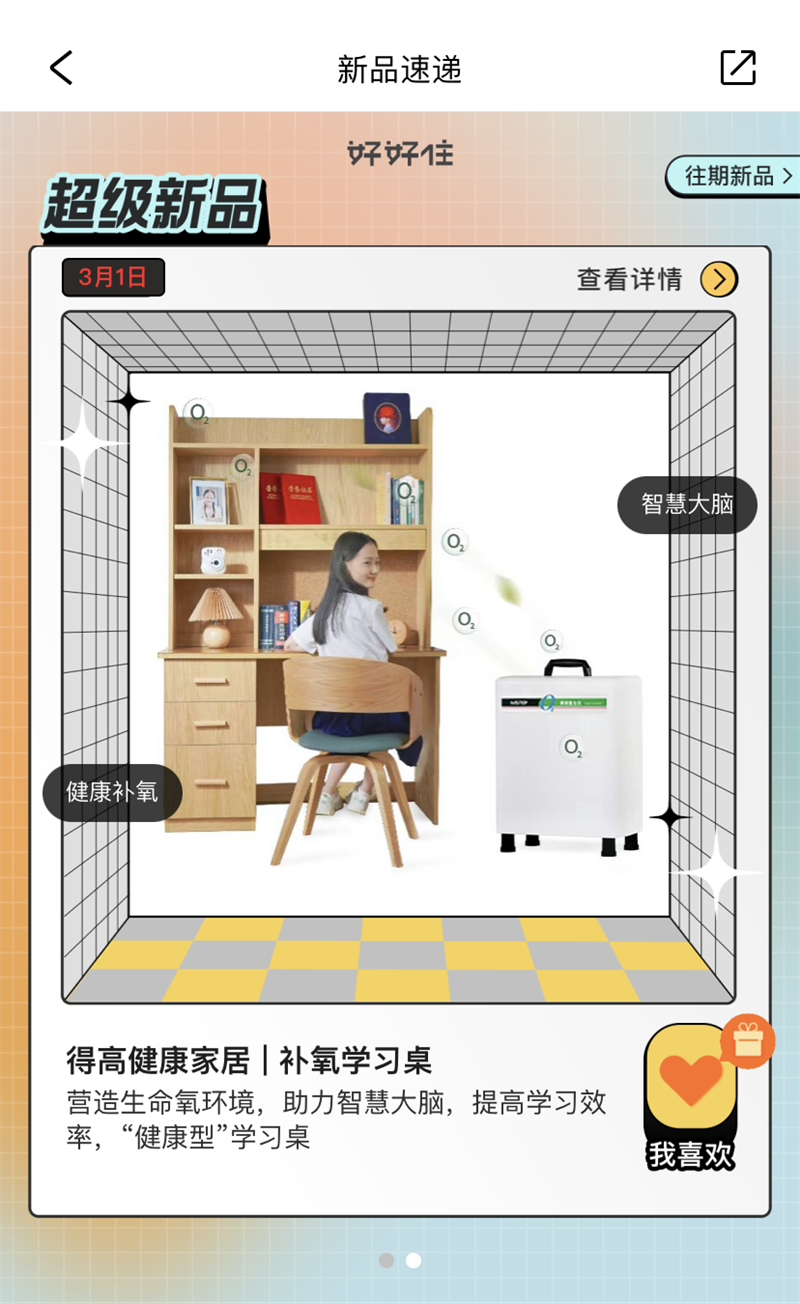The width and height of the screenshot is (800, 1304).
Task: Go back from 新品速递 page
Action: click(x=62, y=68)
